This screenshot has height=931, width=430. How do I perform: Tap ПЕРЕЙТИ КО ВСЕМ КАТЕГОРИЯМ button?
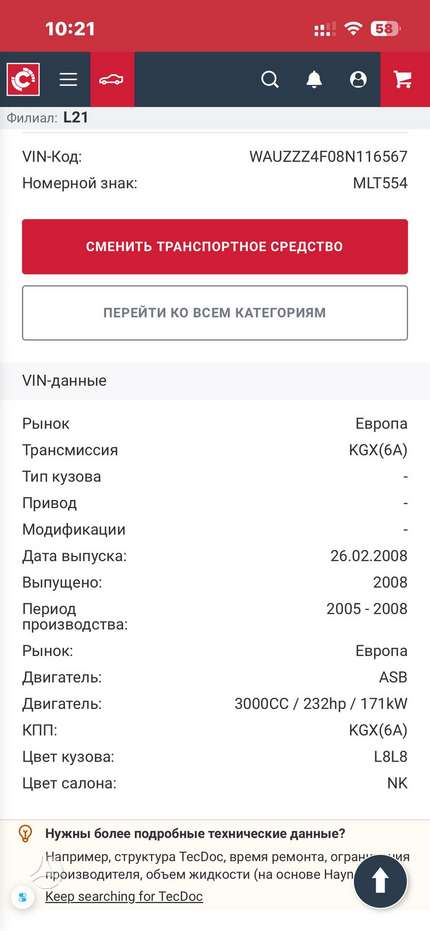click(x=215, y=313)
